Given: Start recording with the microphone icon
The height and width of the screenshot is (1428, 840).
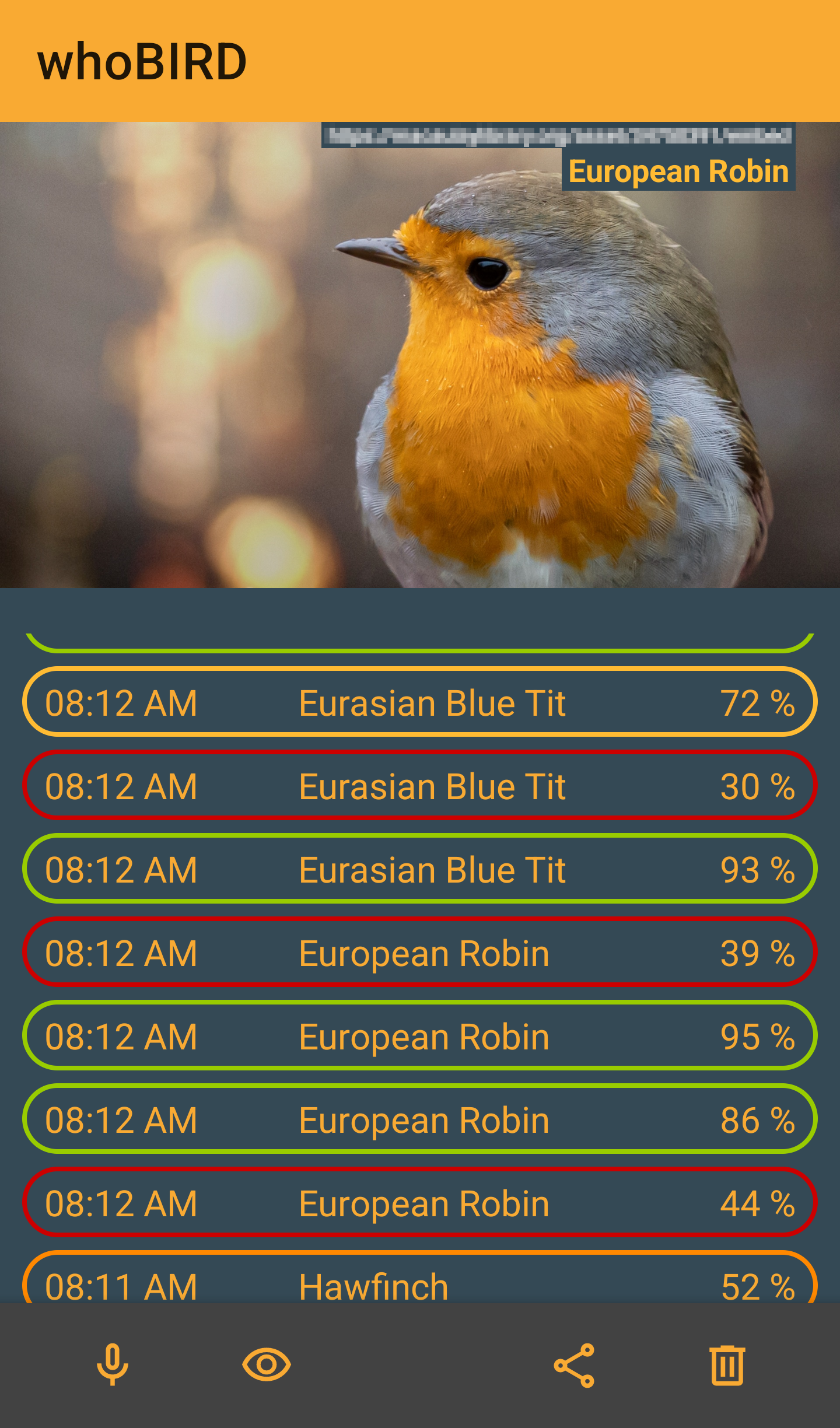Looking at the screenshot, I should point(112,1365).
